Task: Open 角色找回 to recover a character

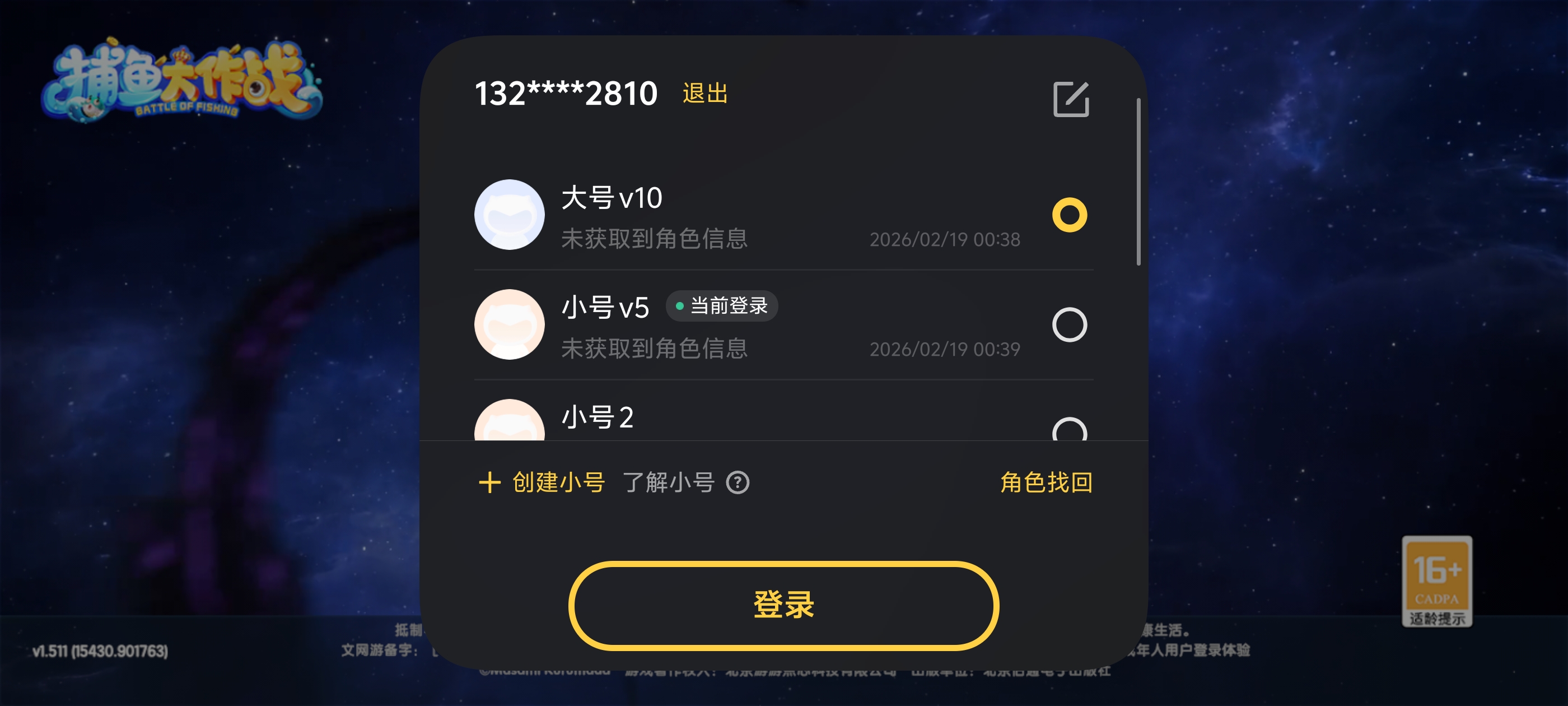Action: pos(1046,482)
